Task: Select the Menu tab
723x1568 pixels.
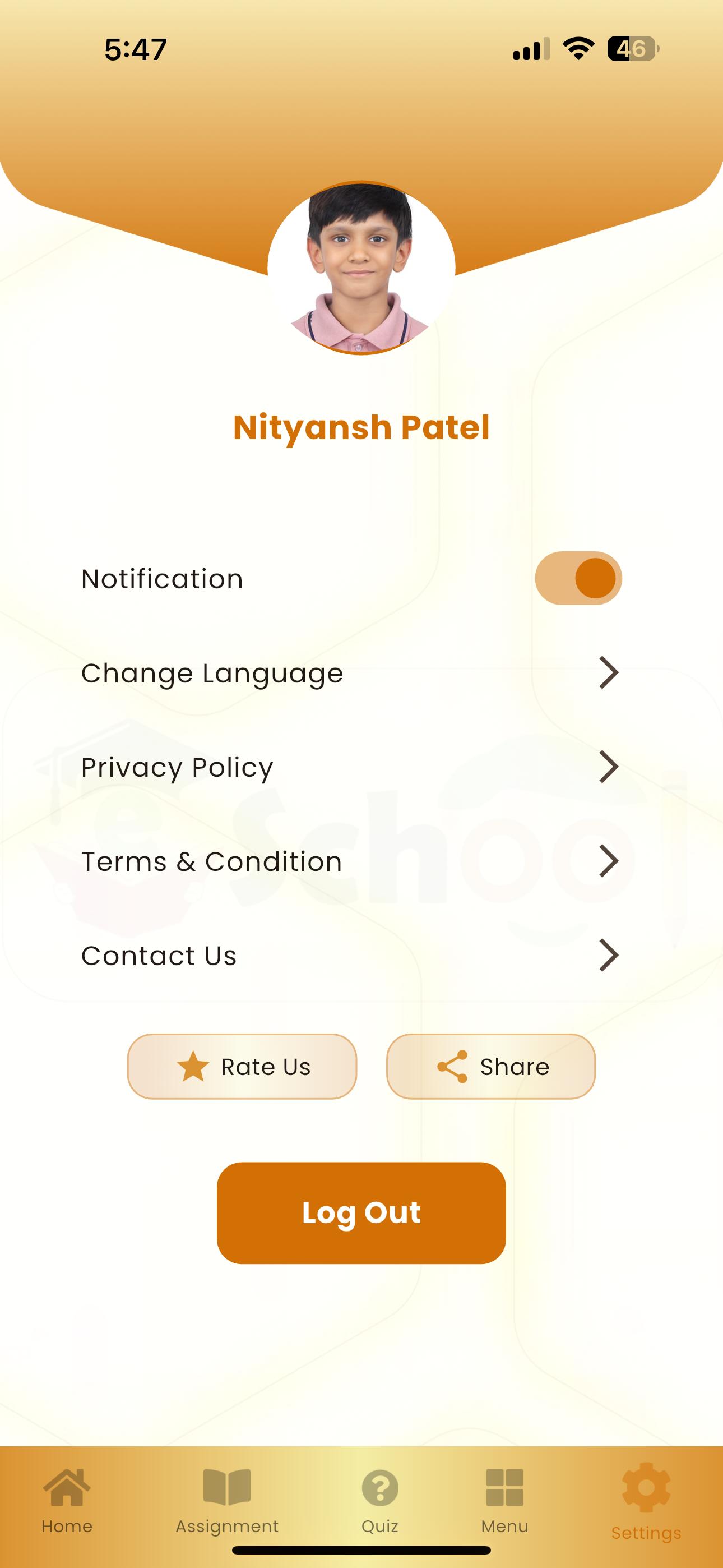Action: (504, 1500)
